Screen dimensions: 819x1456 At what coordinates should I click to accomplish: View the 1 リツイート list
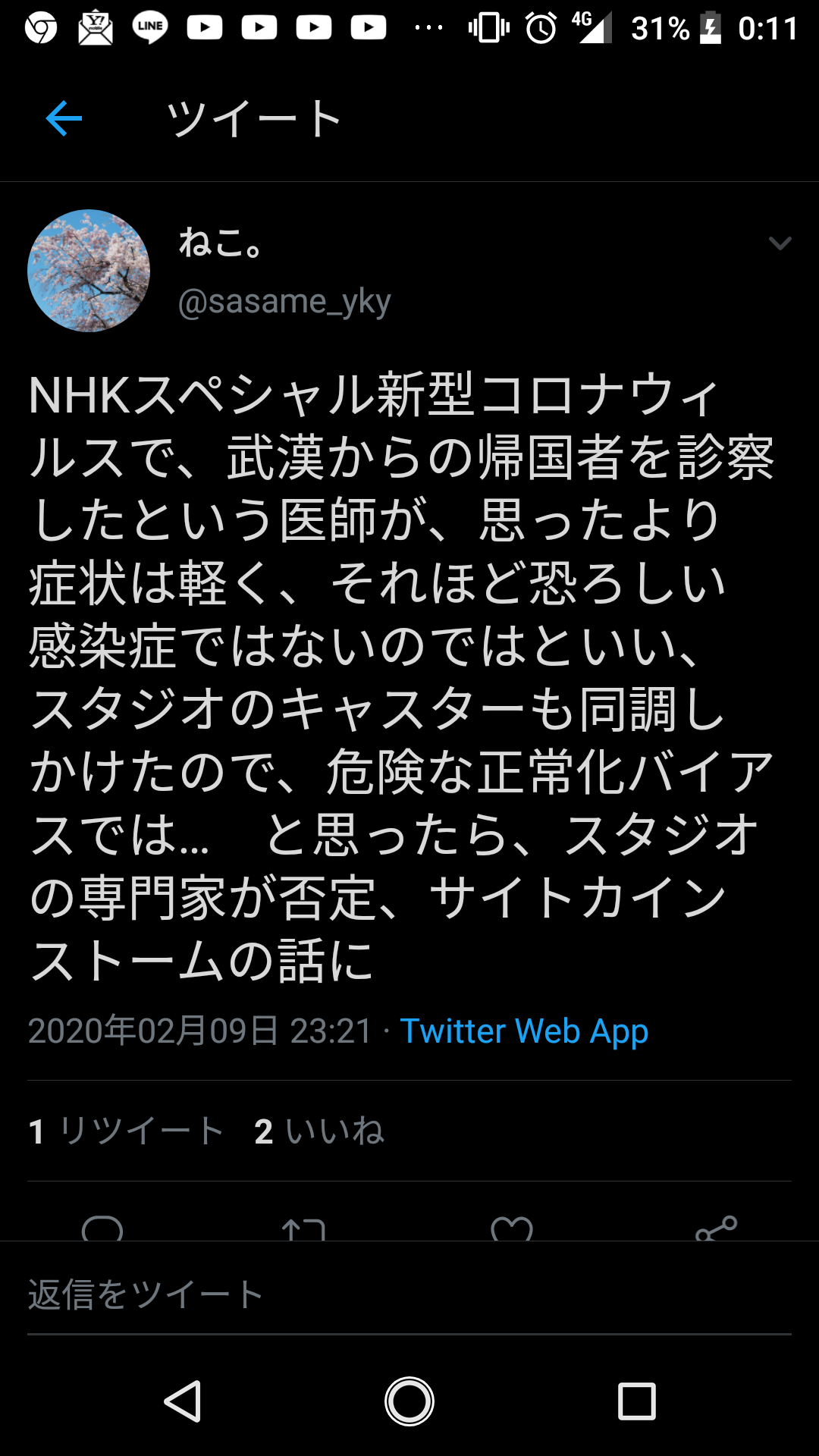[x=126, y=1131]
